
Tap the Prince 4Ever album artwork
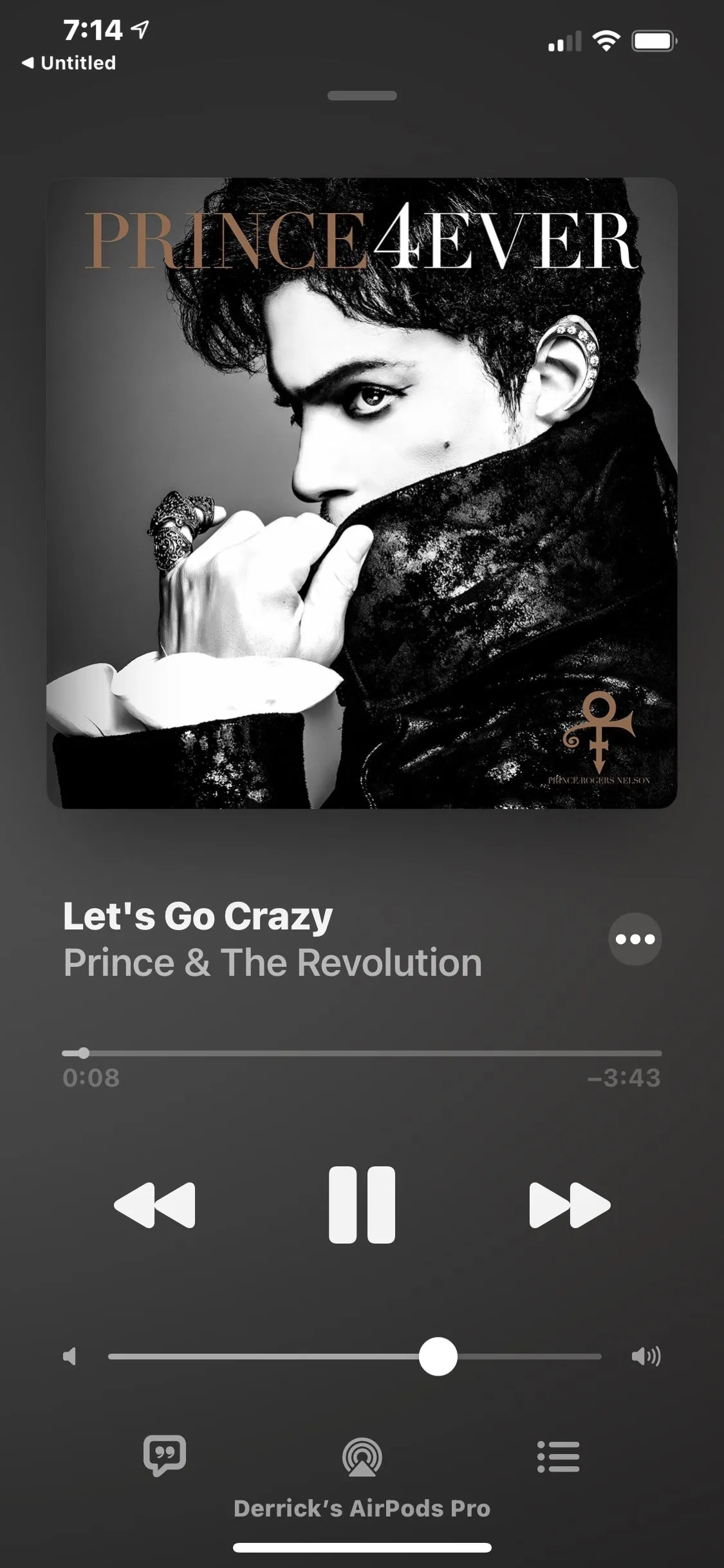tap(362, 492)
